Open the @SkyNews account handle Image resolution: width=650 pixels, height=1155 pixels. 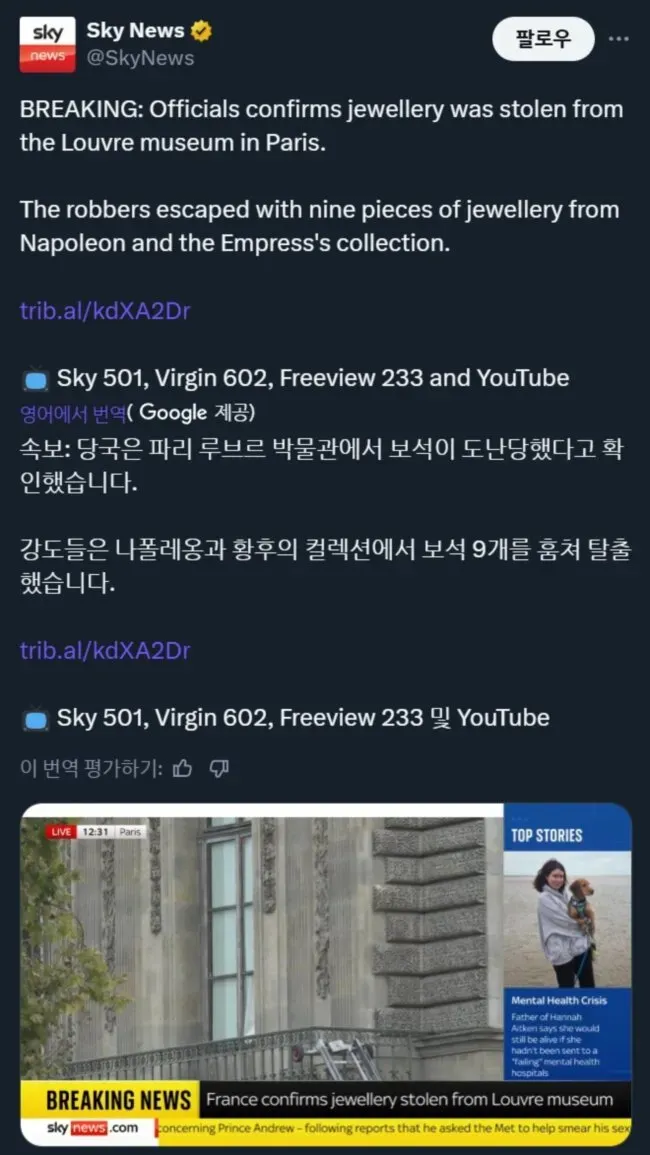(x=140, y=58)
